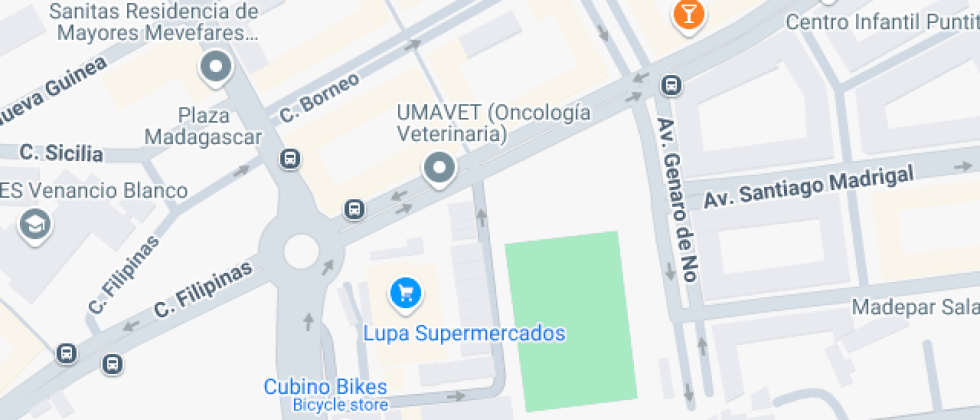
Task: Open the Cubino Bikes bicycle store label
Action: (x=325, y=387)
